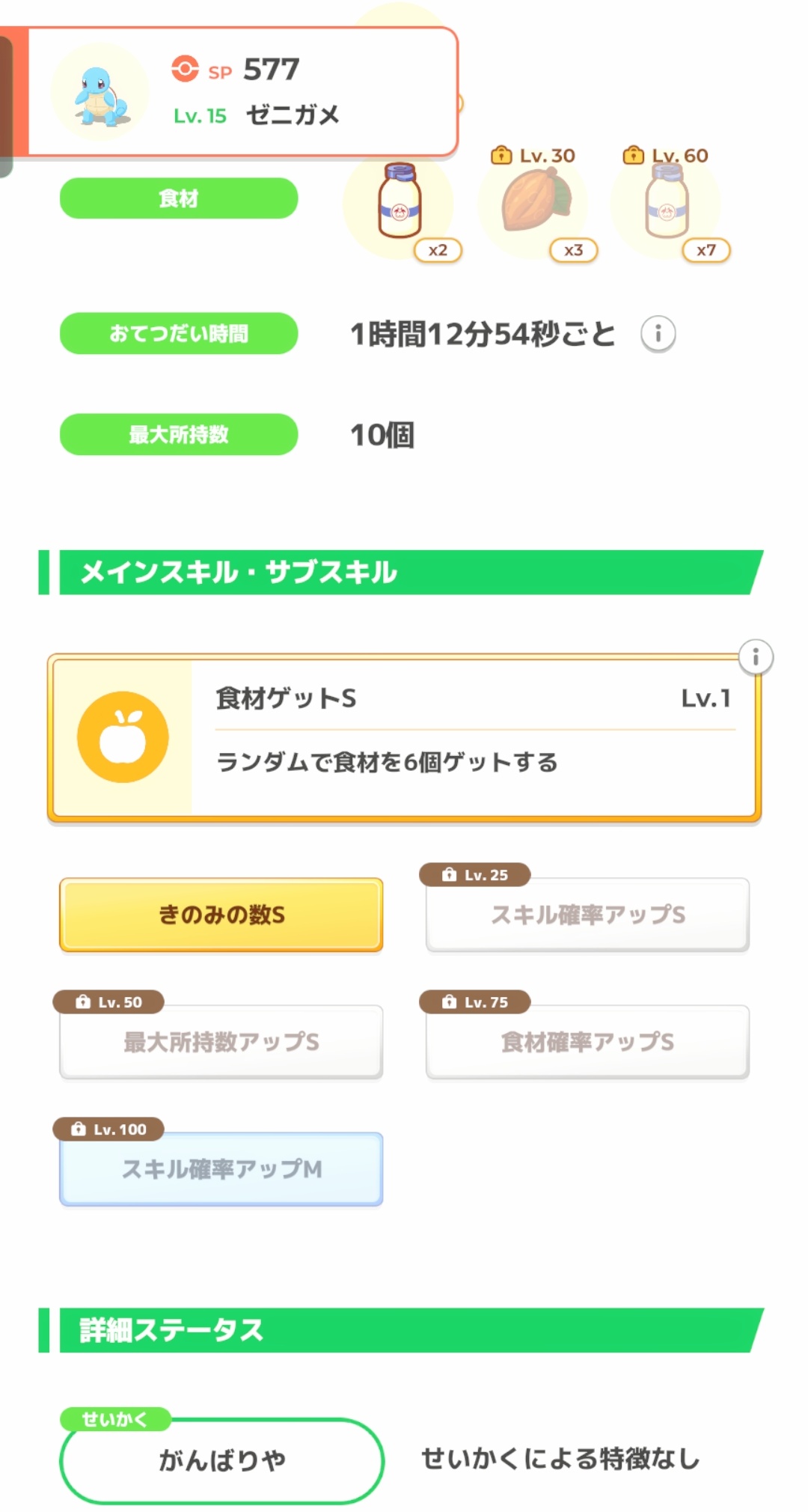This screenshot has width=808, height=1512.
Task: Tap the がんばりや nature button
Action: tap(221, 1460)
